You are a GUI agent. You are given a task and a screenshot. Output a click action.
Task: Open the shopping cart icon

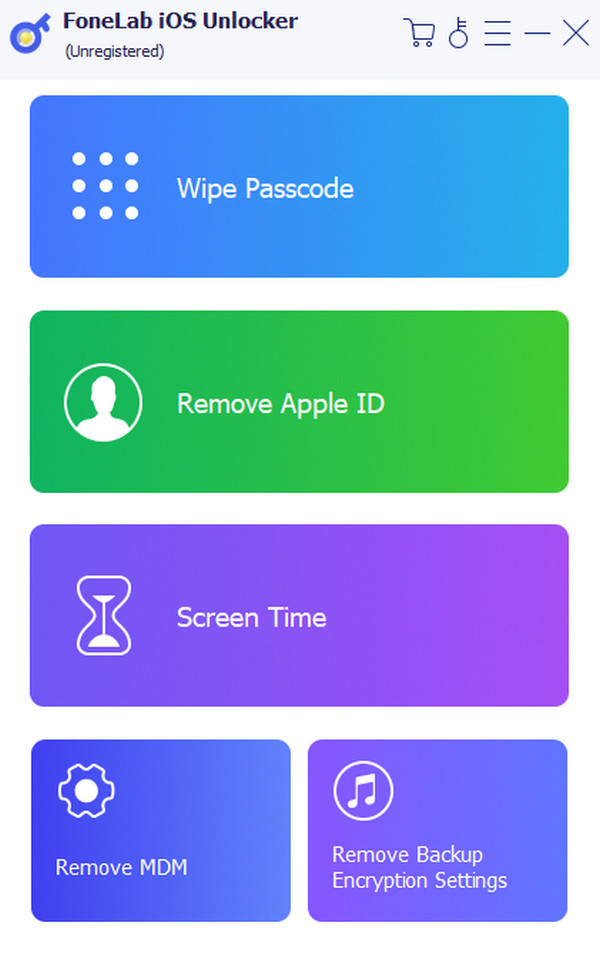point(419,33)
